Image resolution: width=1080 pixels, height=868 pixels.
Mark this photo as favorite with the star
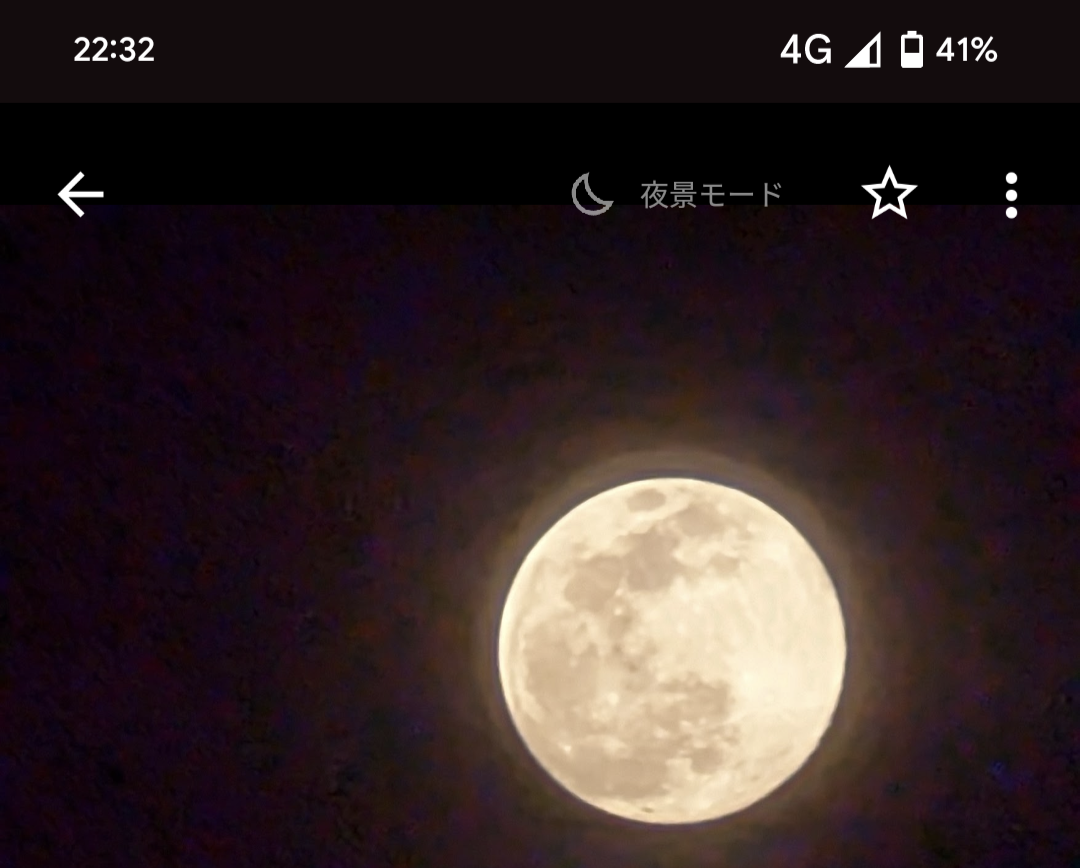[x=889, y=194]
